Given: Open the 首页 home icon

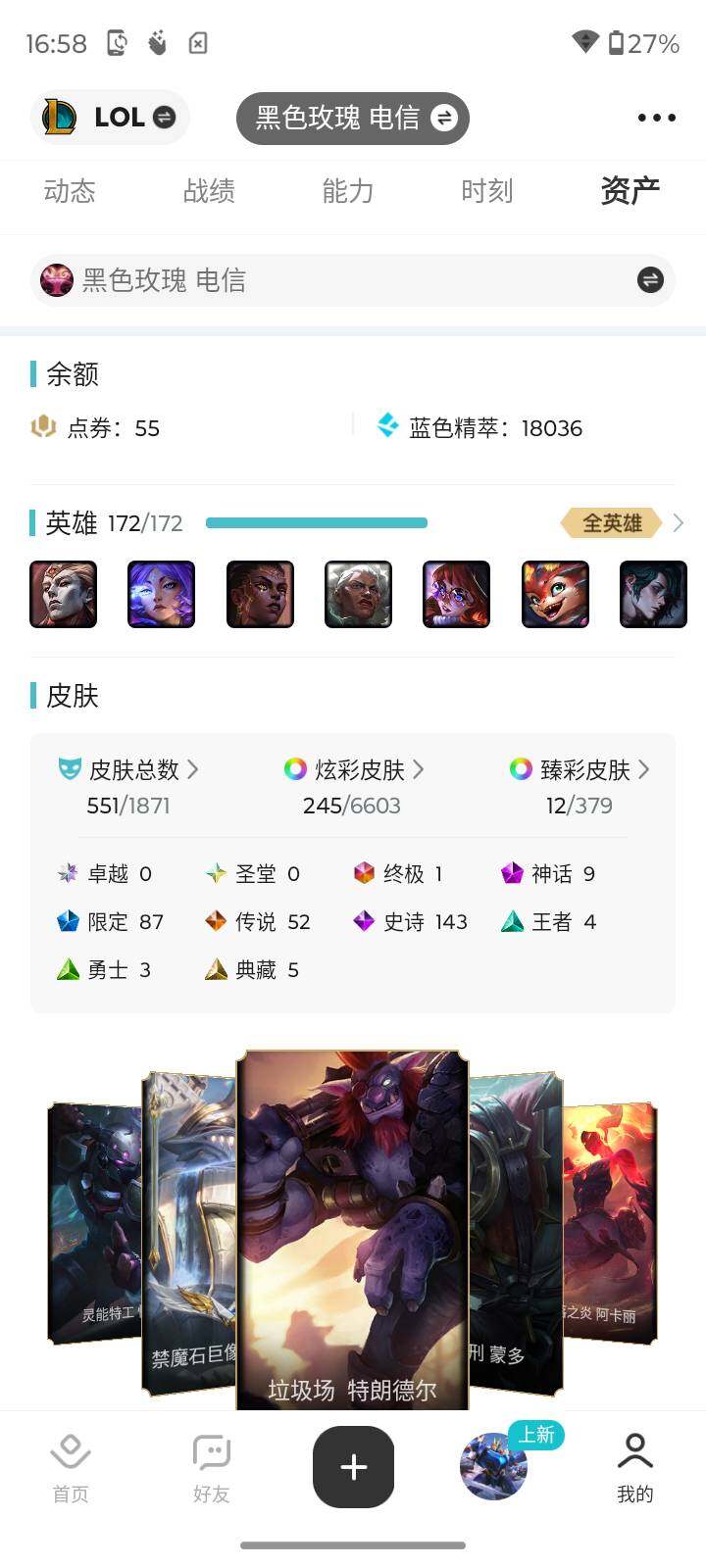Looking at the screenshot, I should pyautogui.click(x=70, y=1452).
